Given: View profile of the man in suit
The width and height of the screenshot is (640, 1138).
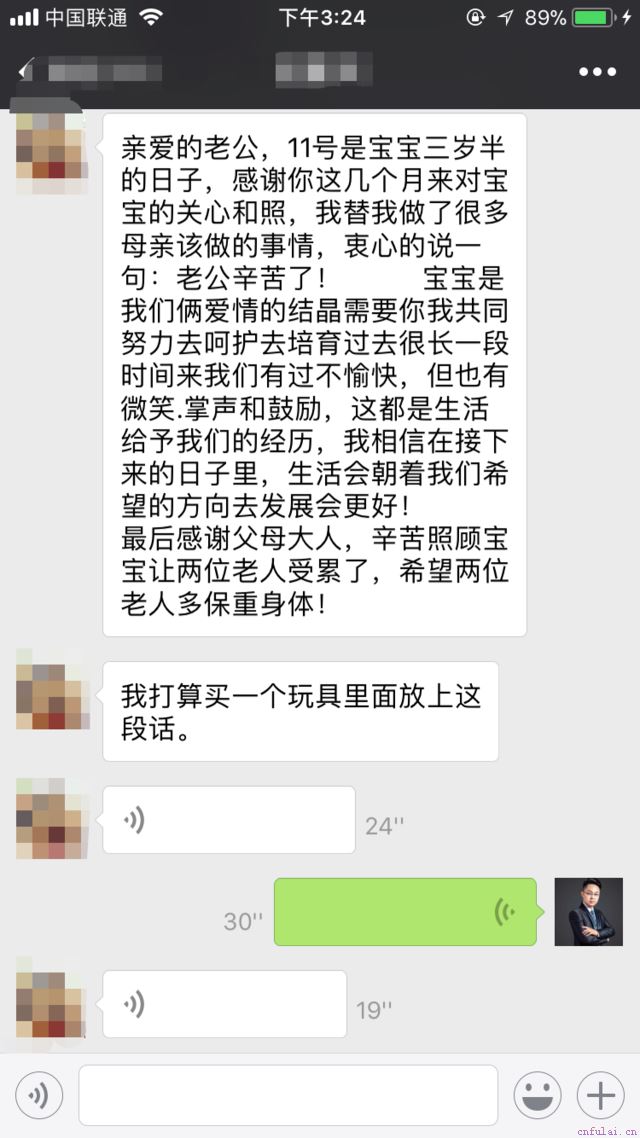Looking at the screenshot, I should [x=588, y=912].
